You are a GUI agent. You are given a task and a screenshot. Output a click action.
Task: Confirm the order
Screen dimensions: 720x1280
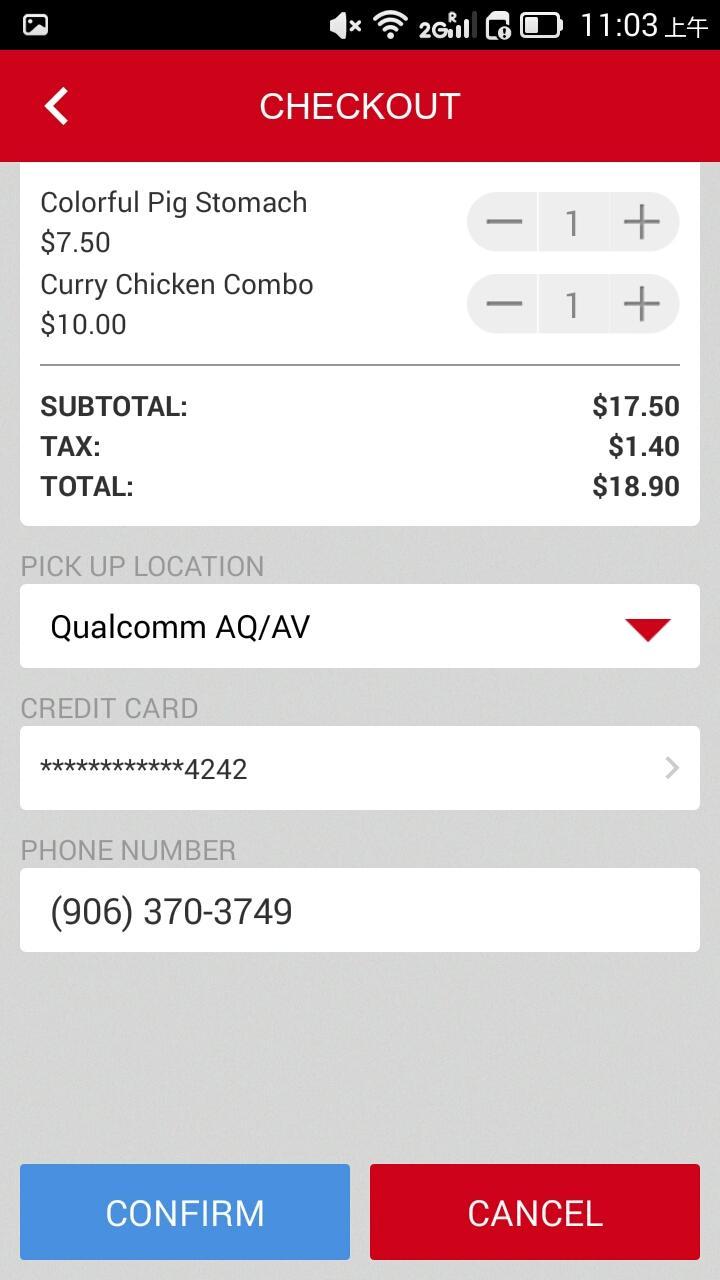(185, 1212)
